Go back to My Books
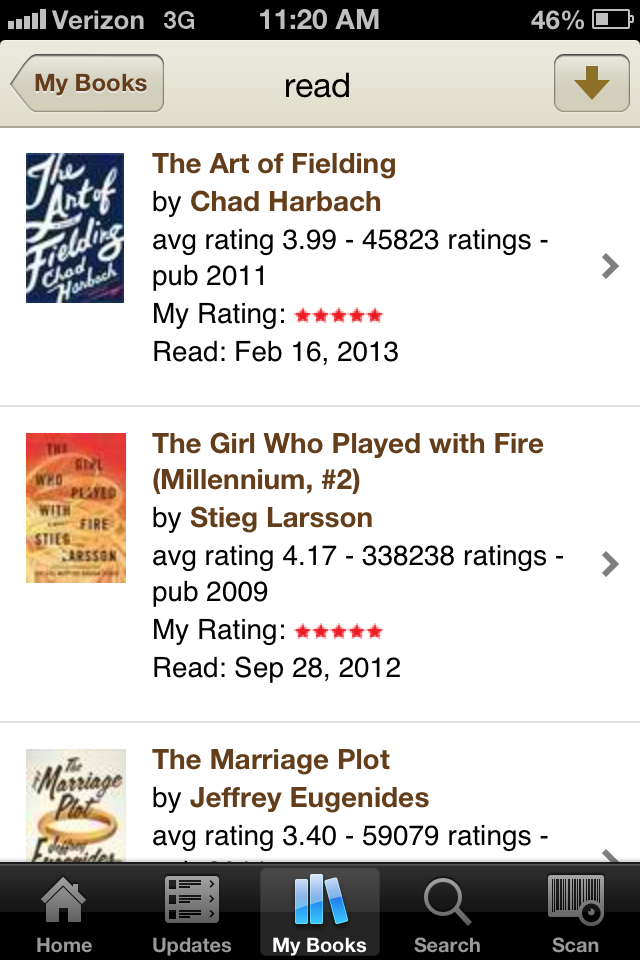The height and width of the screenshot is (960, 640). tap(88, 84)
